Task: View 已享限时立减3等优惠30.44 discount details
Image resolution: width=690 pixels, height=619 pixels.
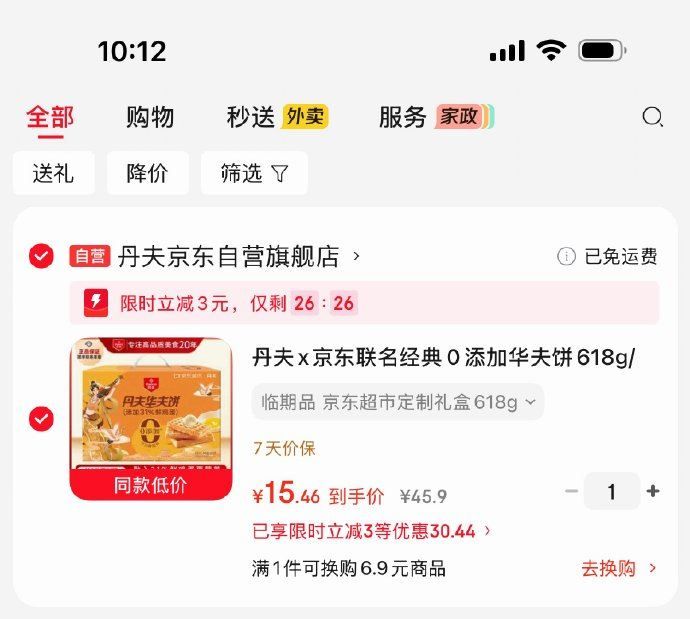Action: click(x=371, y=531)
